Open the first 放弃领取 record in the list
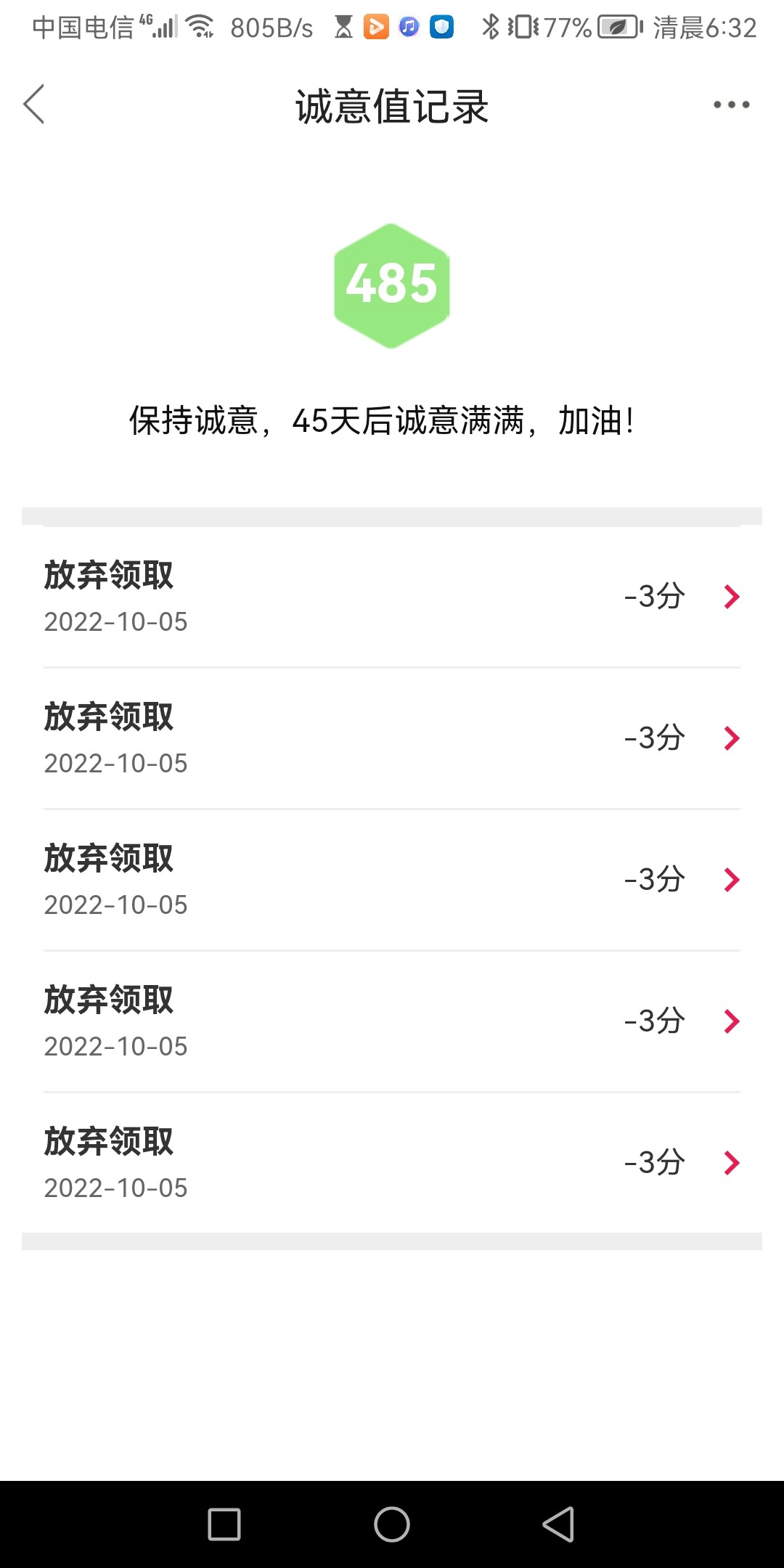The image size is (784, 1568). (x=392, y=597)
